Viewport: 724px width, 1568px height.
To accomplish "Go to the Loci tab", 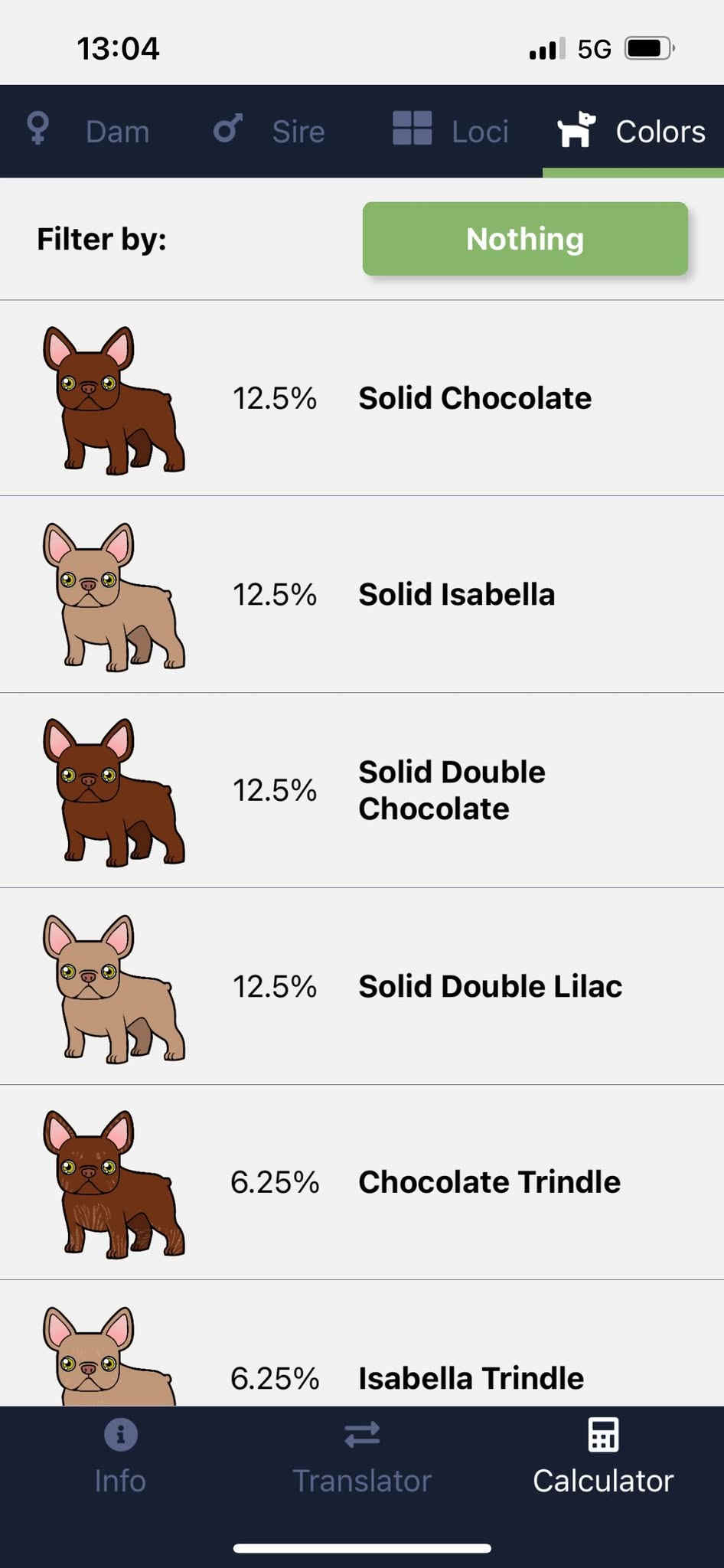I will coord(451,131).
